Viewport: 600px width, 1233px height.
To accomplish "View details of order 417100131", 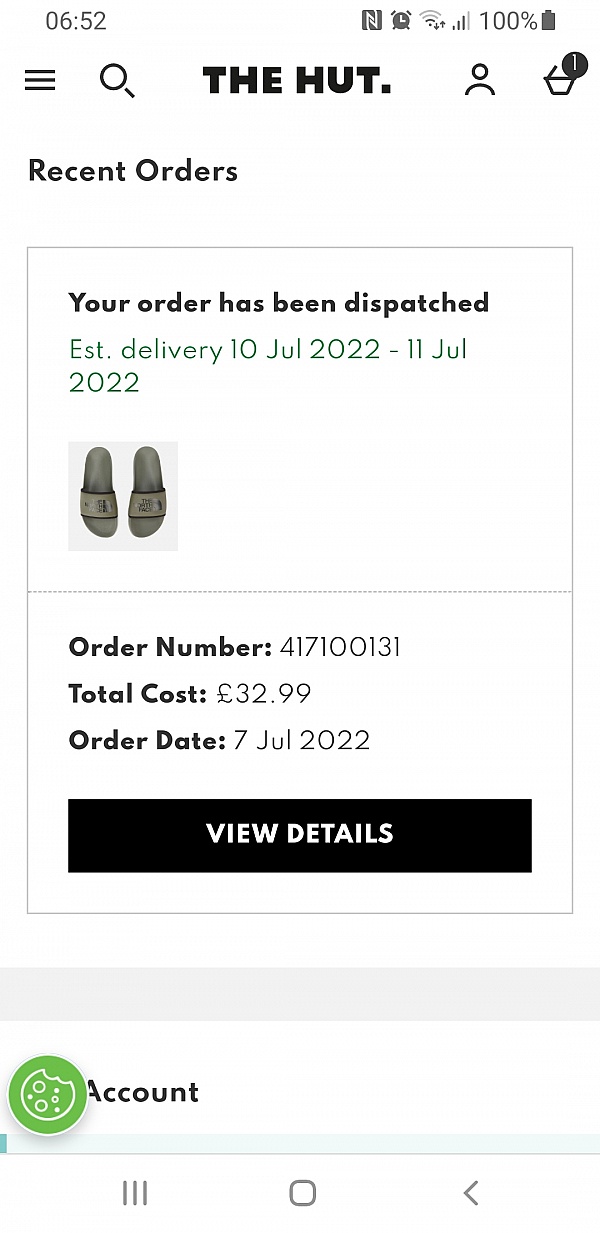I will pos(300,835).
